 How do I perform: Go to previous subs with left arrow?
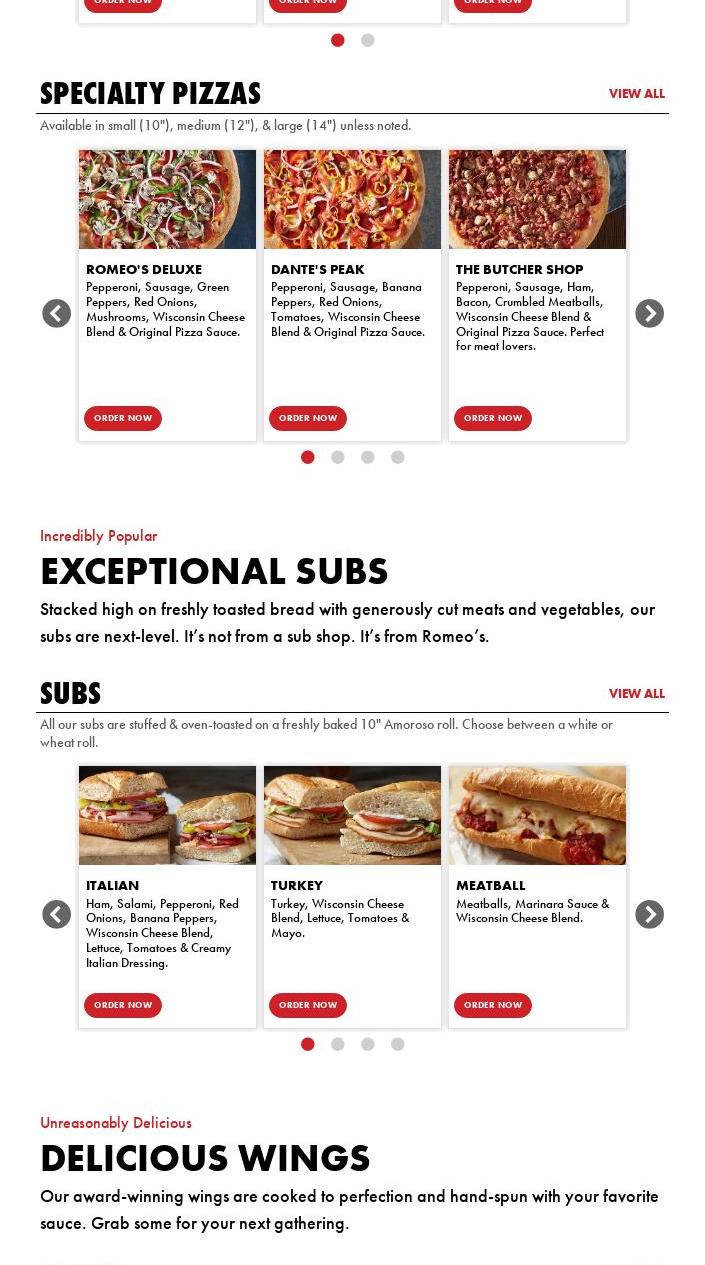coord(57,915)
